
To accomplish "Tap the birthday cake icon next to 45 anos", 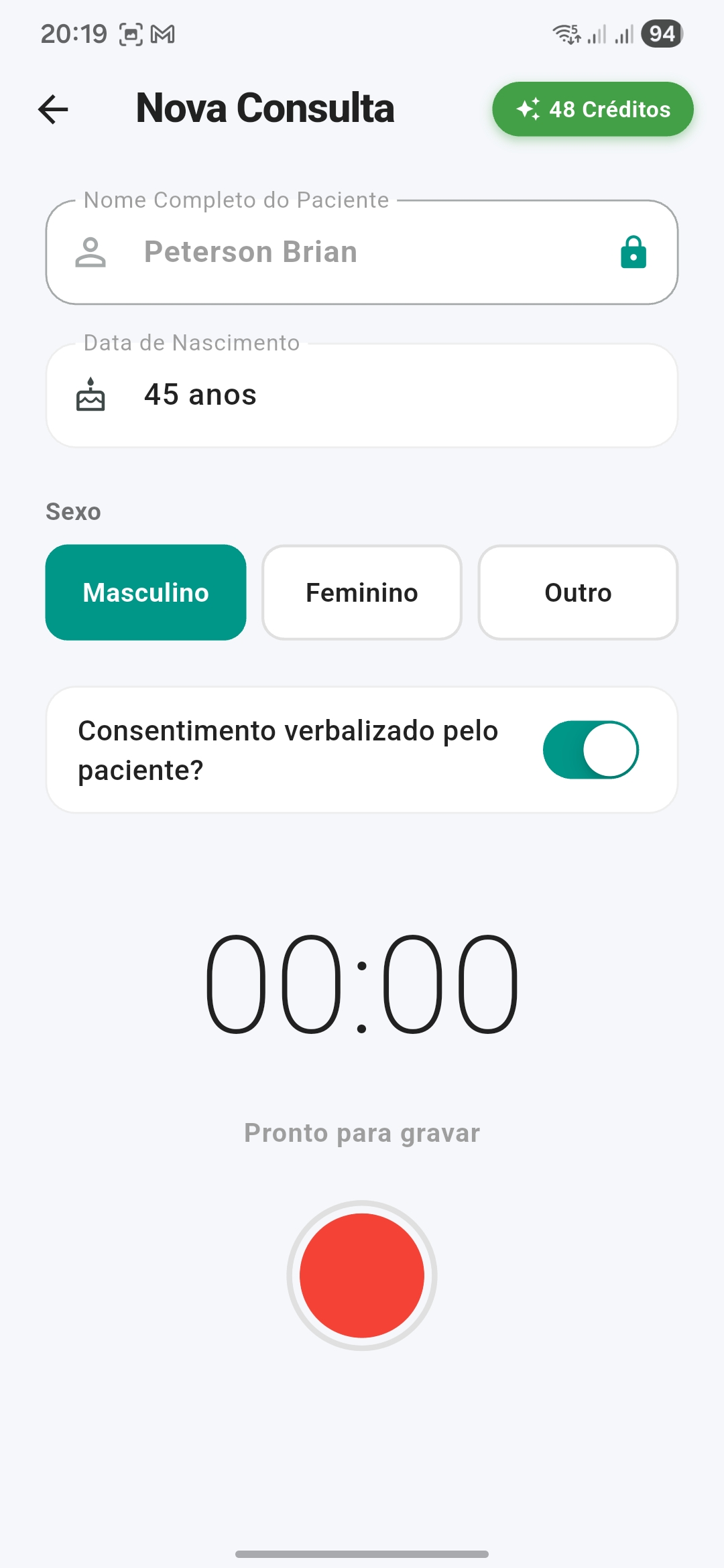I will pos(90,395).
